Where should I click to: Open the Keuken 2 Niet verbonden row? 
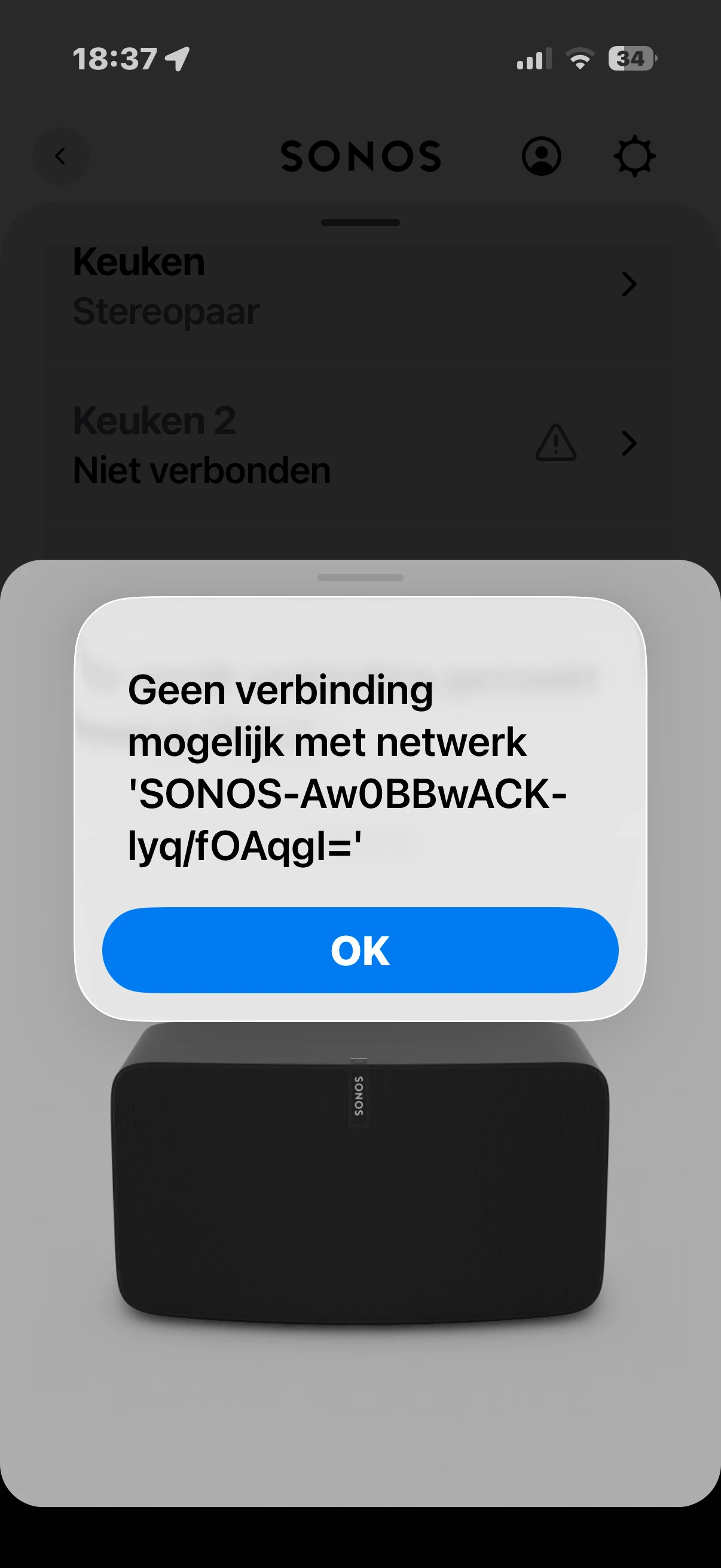353,444
